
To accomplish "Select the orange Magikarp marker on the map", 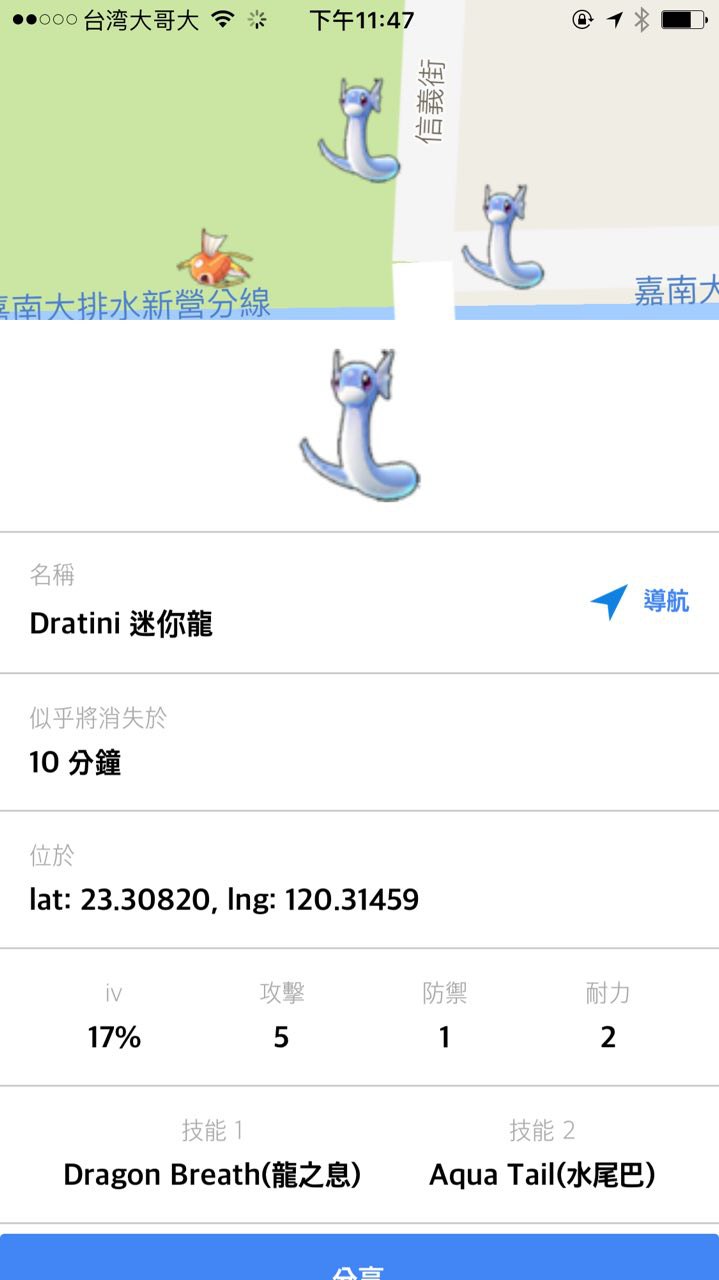I will click(x=212, y=259).
